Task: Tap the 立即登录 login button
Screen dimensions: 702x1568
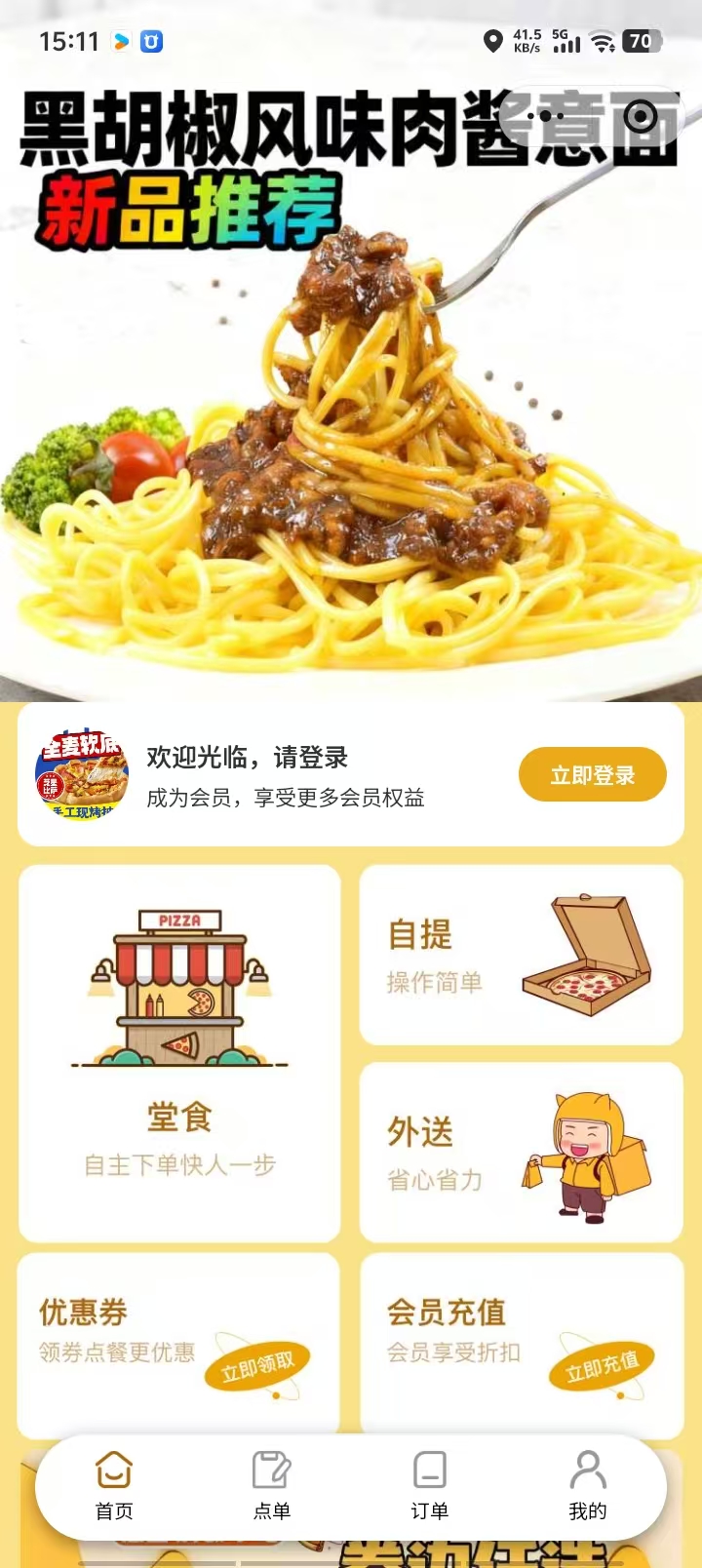Action: coord(592,775)
